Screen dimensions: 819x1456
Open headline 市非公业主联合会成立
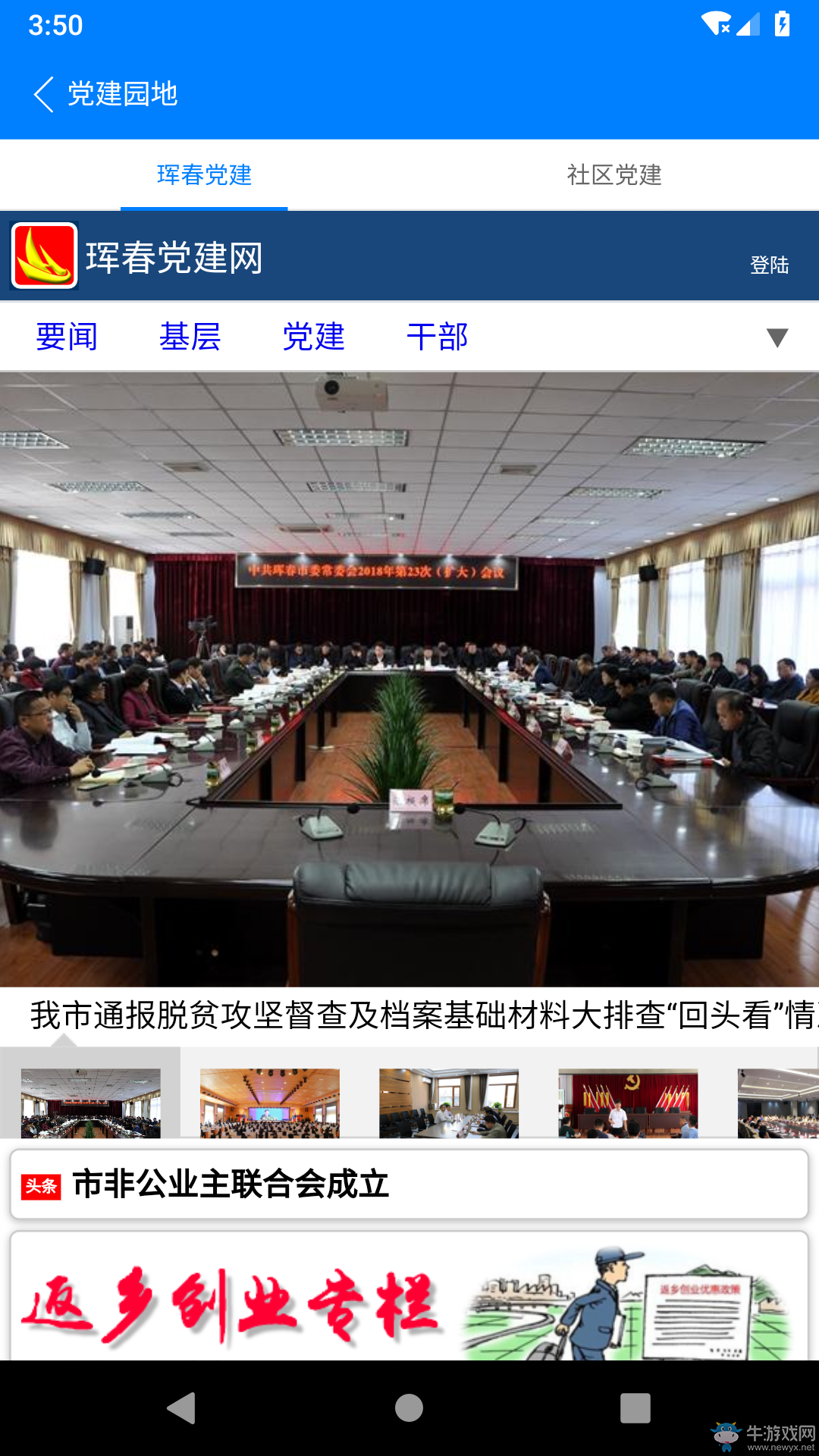pyautogui.click(x=409, y=1185)
